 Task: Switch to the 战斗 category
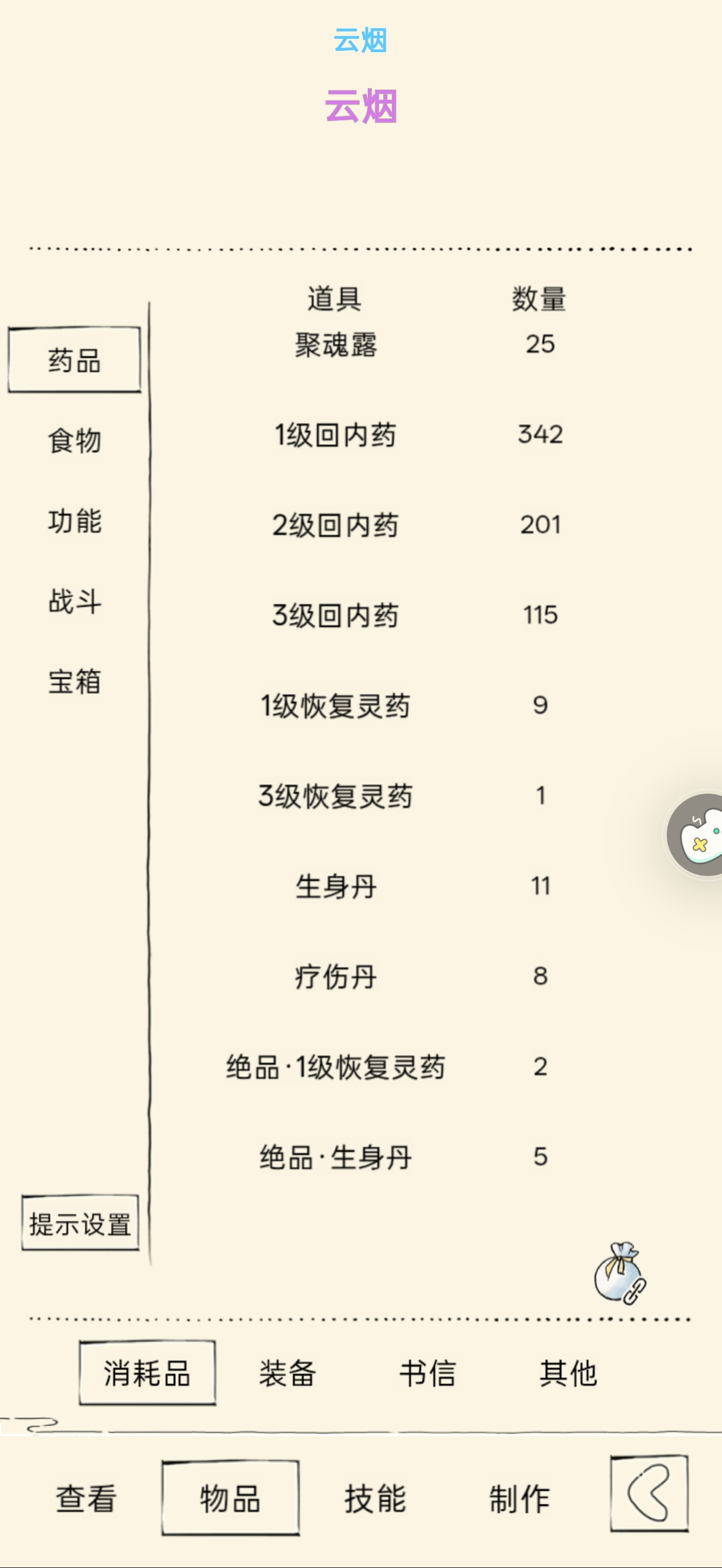pos(74,601)
